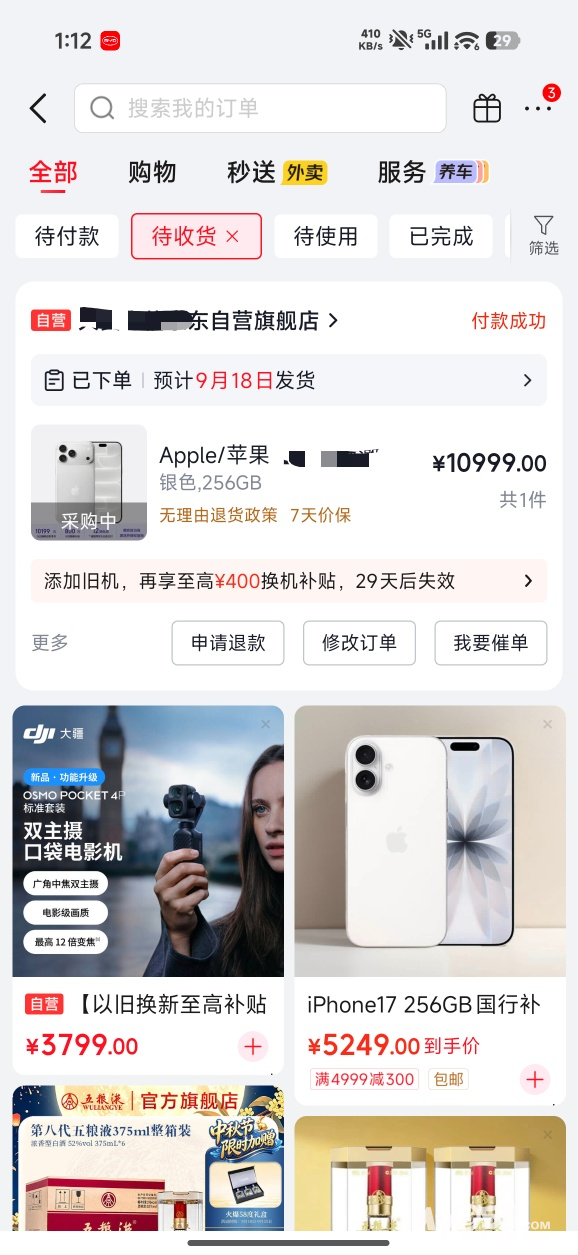Screen dimensions: 578x1255
Task: Select the 已完成 filter chip
Action: pos(441,236)
